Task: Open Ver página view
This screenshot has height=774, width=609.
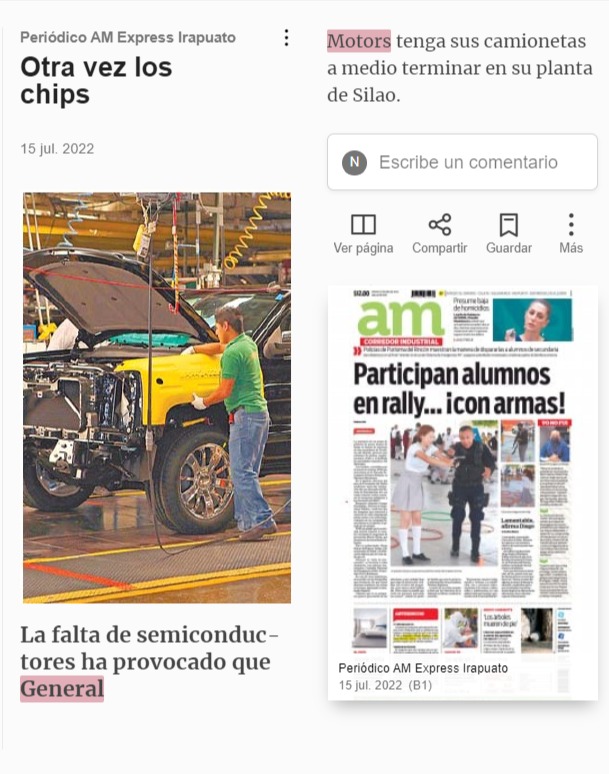Action: click(x=363, y=234)
